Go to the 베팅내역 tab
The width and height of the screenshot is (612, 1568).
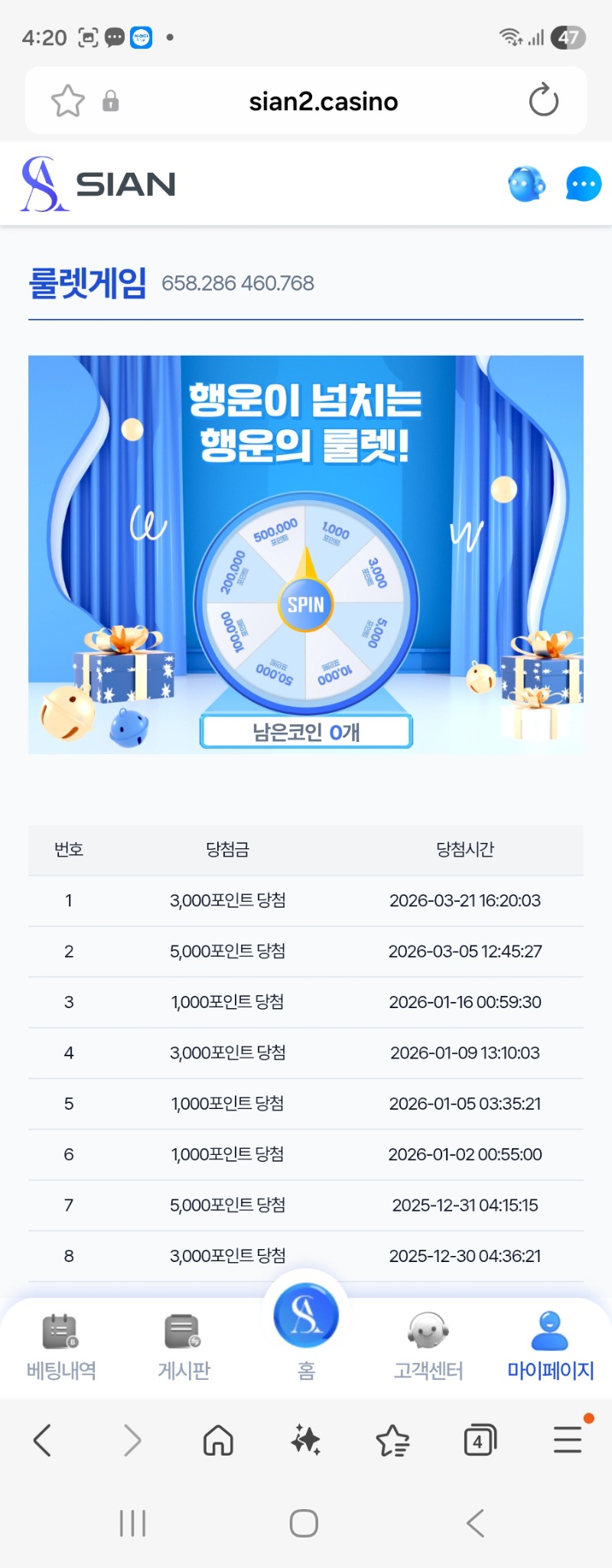pos(61,1346)
